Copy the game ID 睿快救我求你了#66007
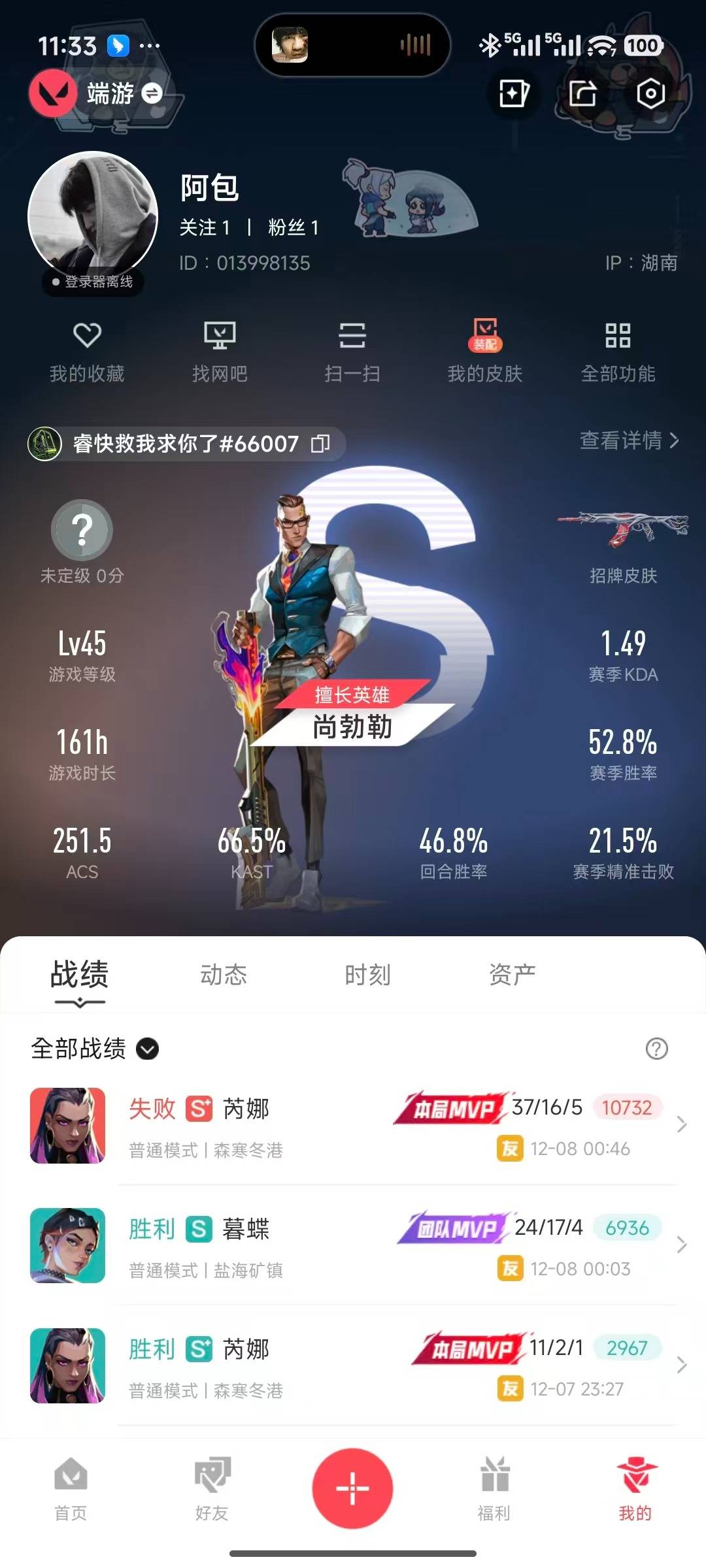The image size is (706, 1568). 320,444
